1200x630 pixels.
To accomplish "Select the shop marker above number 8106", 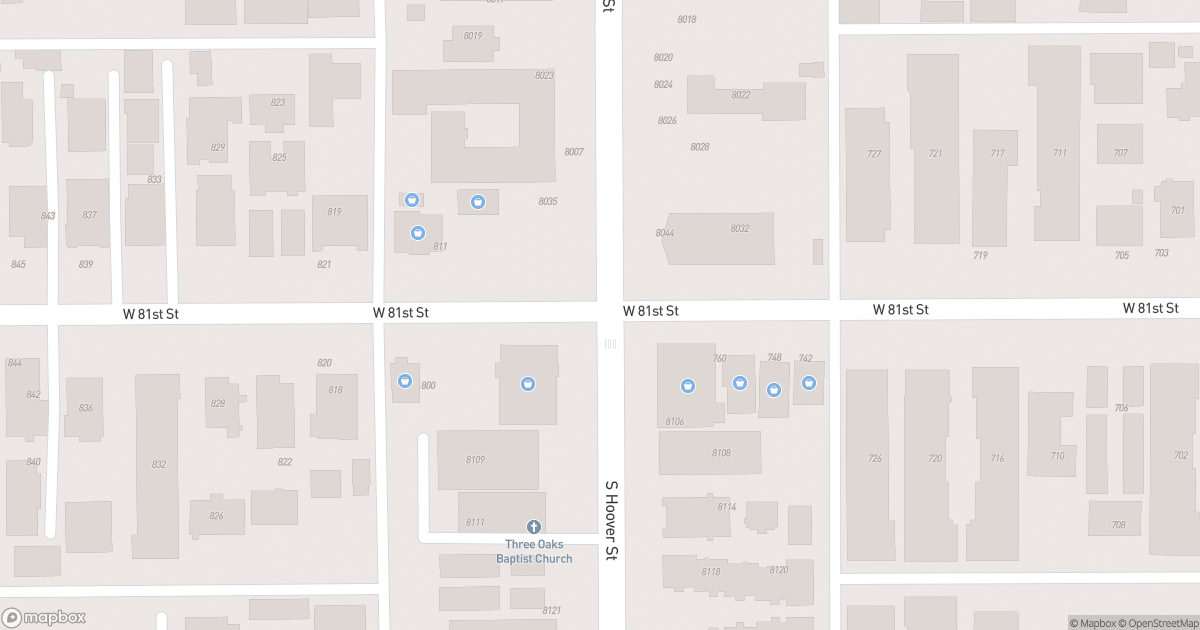I will pos(688,386).
